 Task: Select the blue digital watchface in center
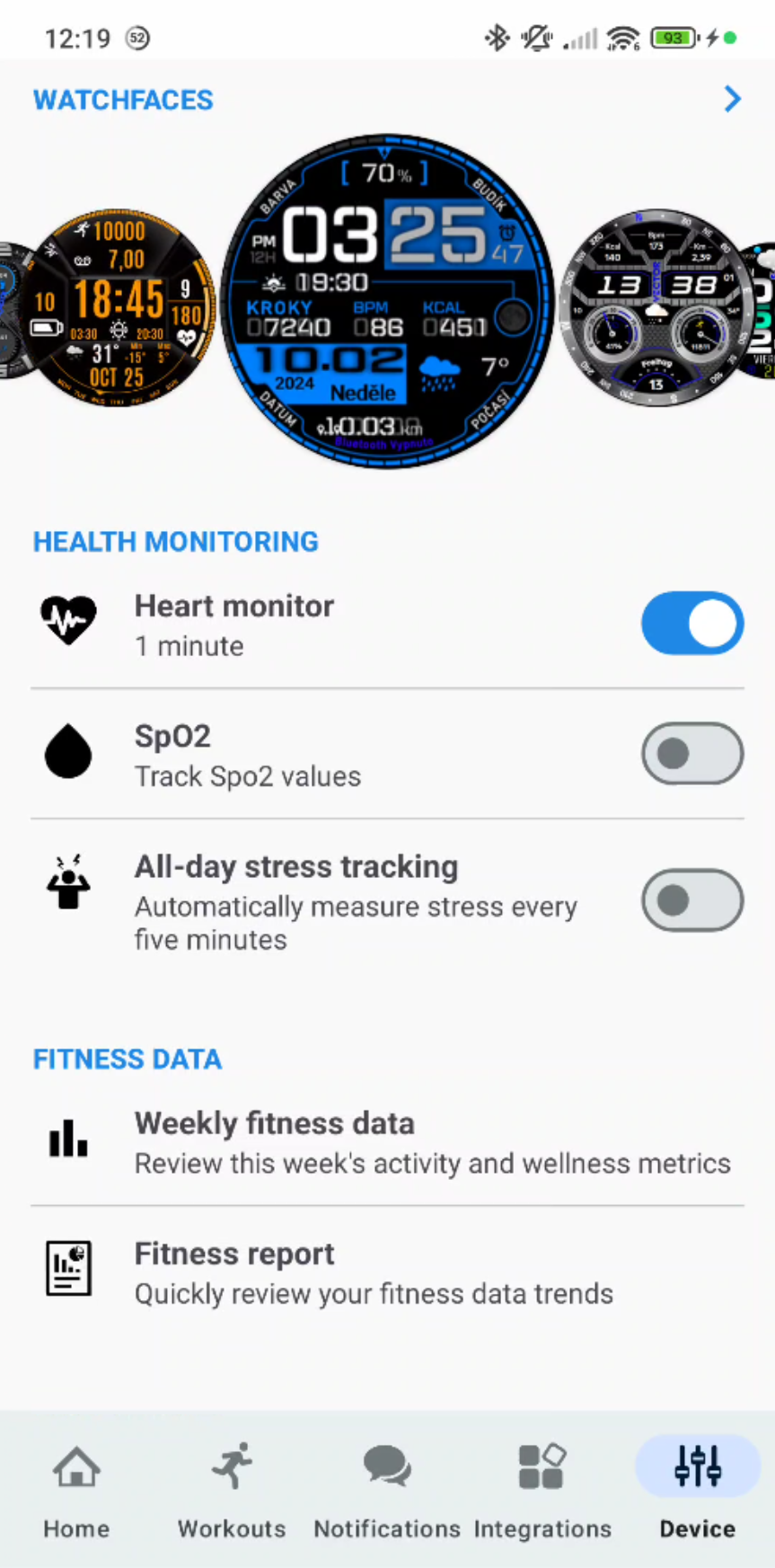tap(387, 303)
